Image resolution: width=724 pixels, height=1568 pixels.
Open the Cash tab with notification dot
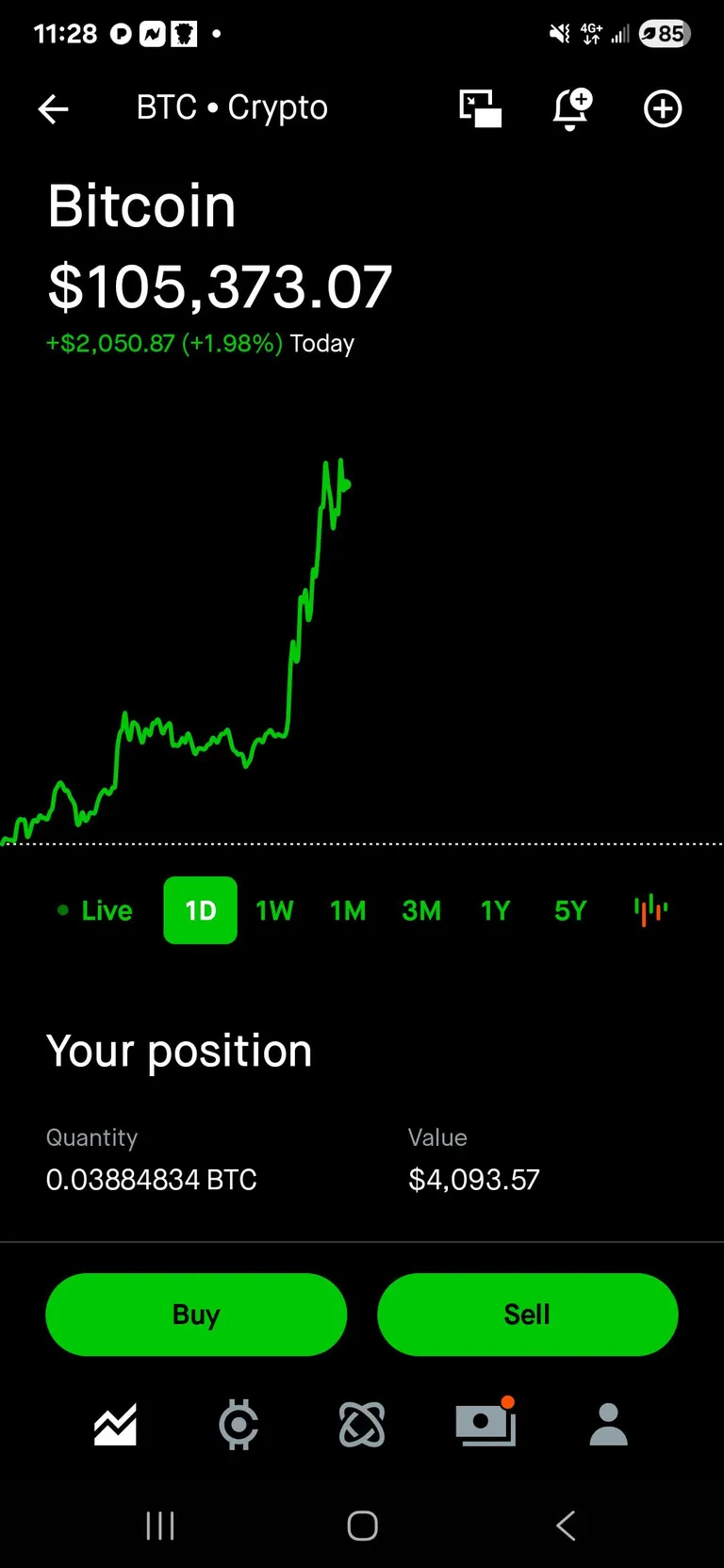click(x=485, y=1424)
